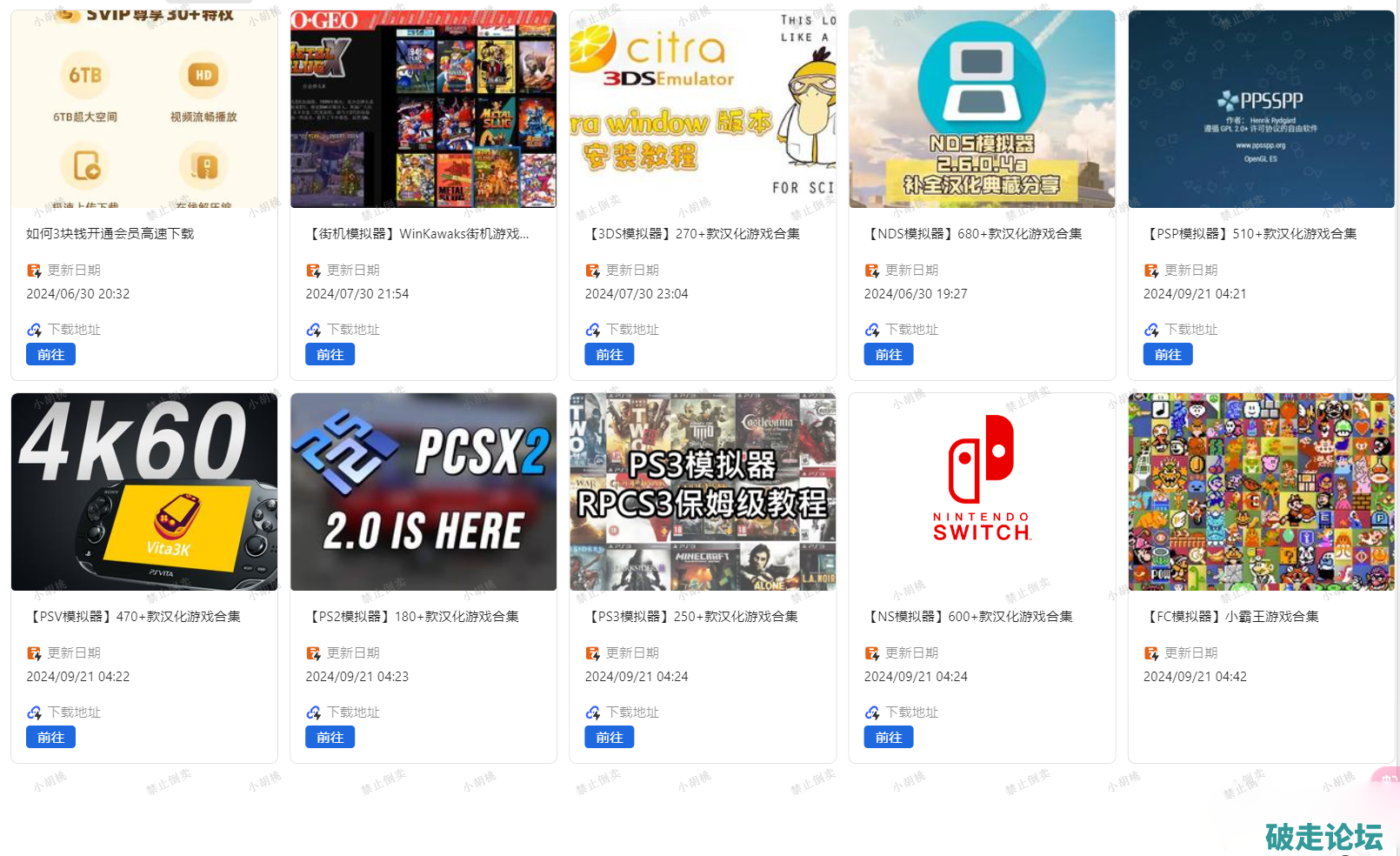
Task: View the citra 3DS Emulator cover tile
Action: (x=703, y=109)
